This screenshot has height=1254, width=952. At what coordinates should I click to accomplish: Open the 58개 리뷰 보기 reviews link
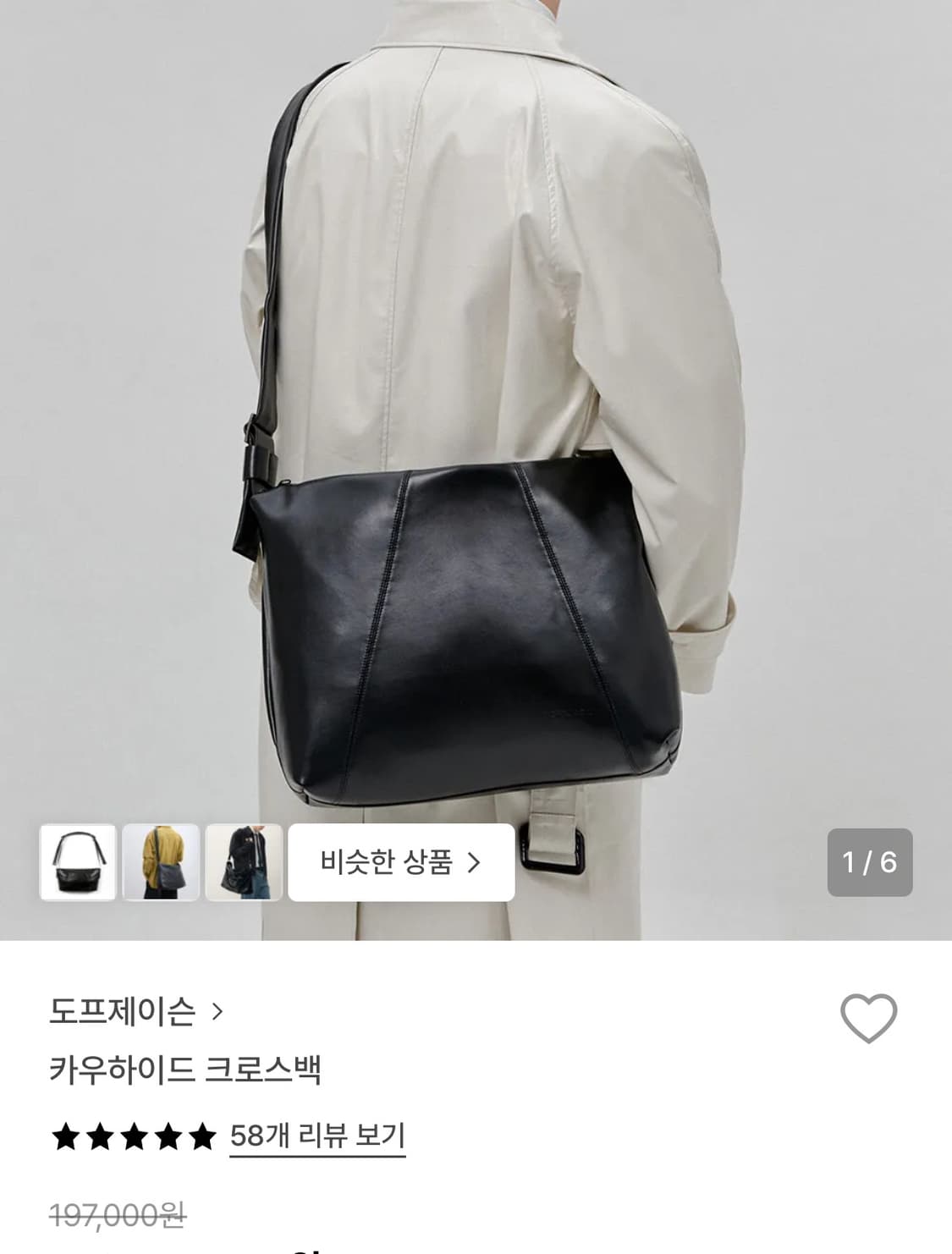pos(317,1137)
